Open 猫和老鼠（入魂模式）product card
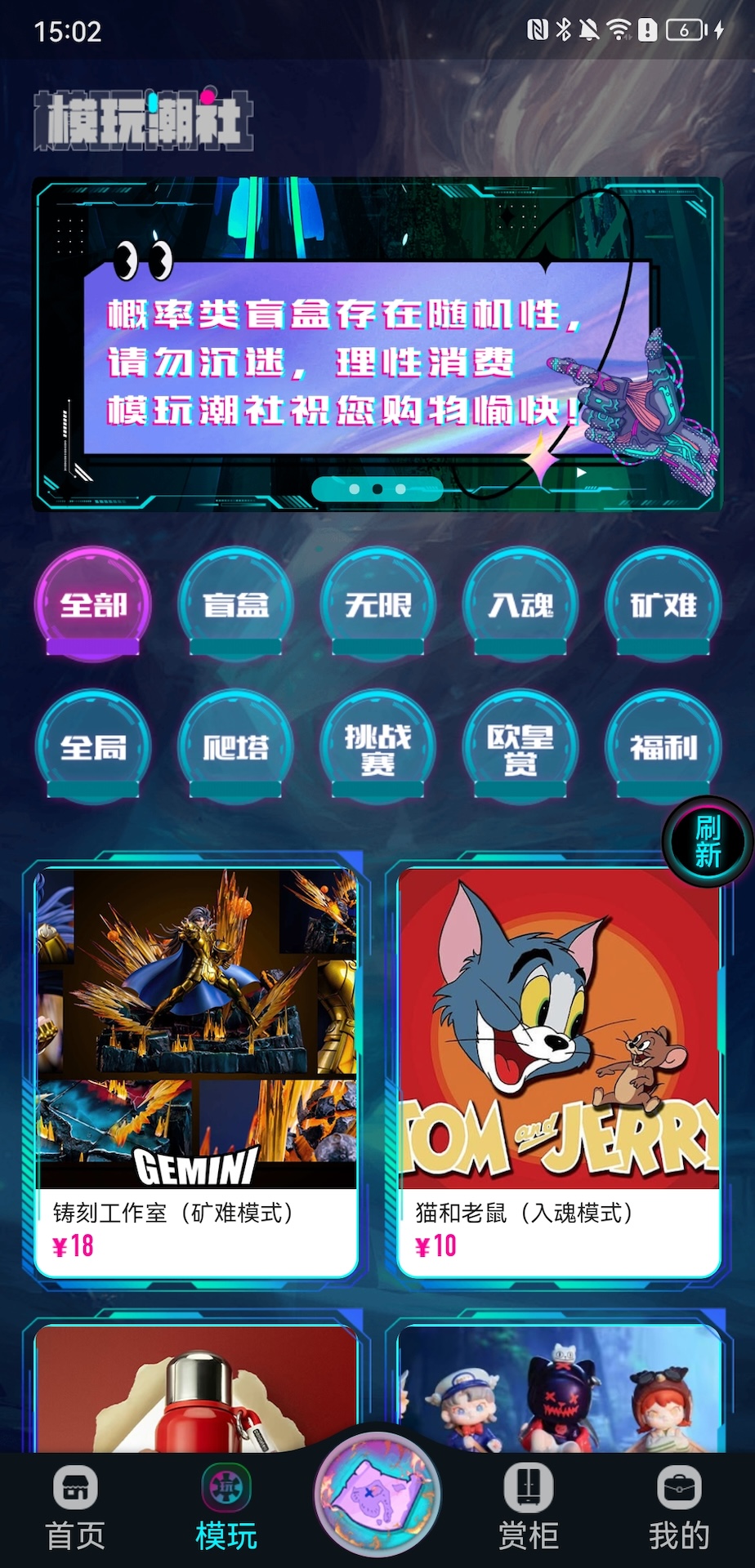755x1568 pixels. coord(559,1070)
